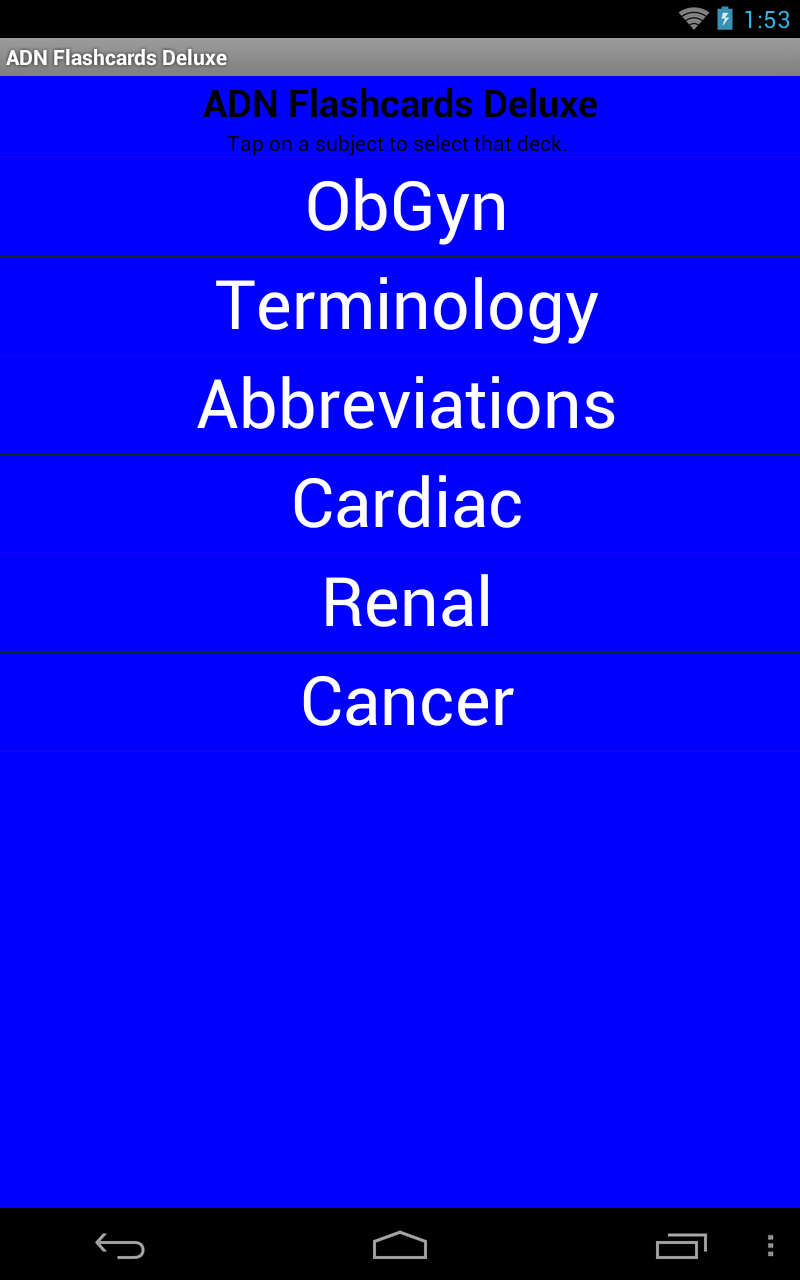This screenshot has height=1280, width=800.
Task: Tap the divider above Cancer
Action: click(400, 652)
